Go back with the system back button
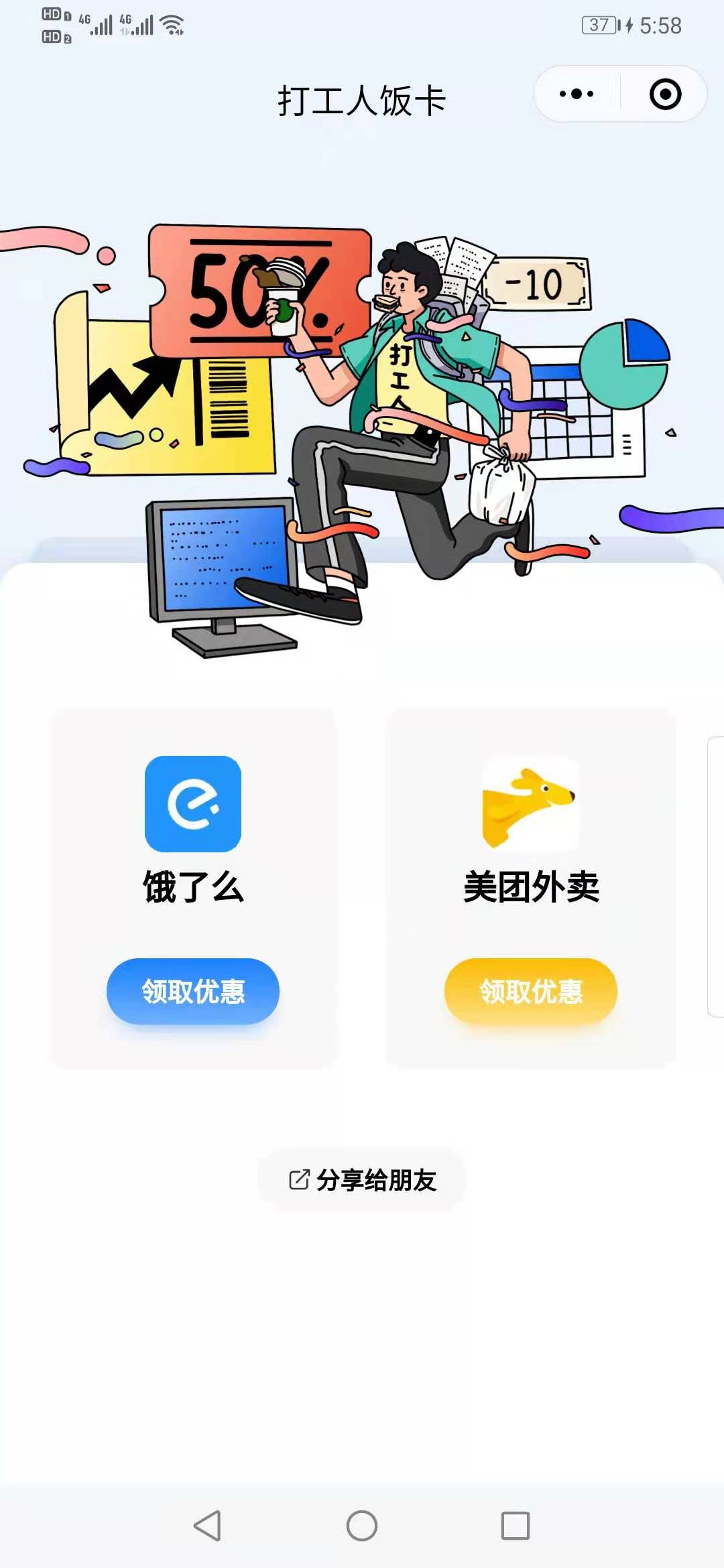 coord(207,1526)
